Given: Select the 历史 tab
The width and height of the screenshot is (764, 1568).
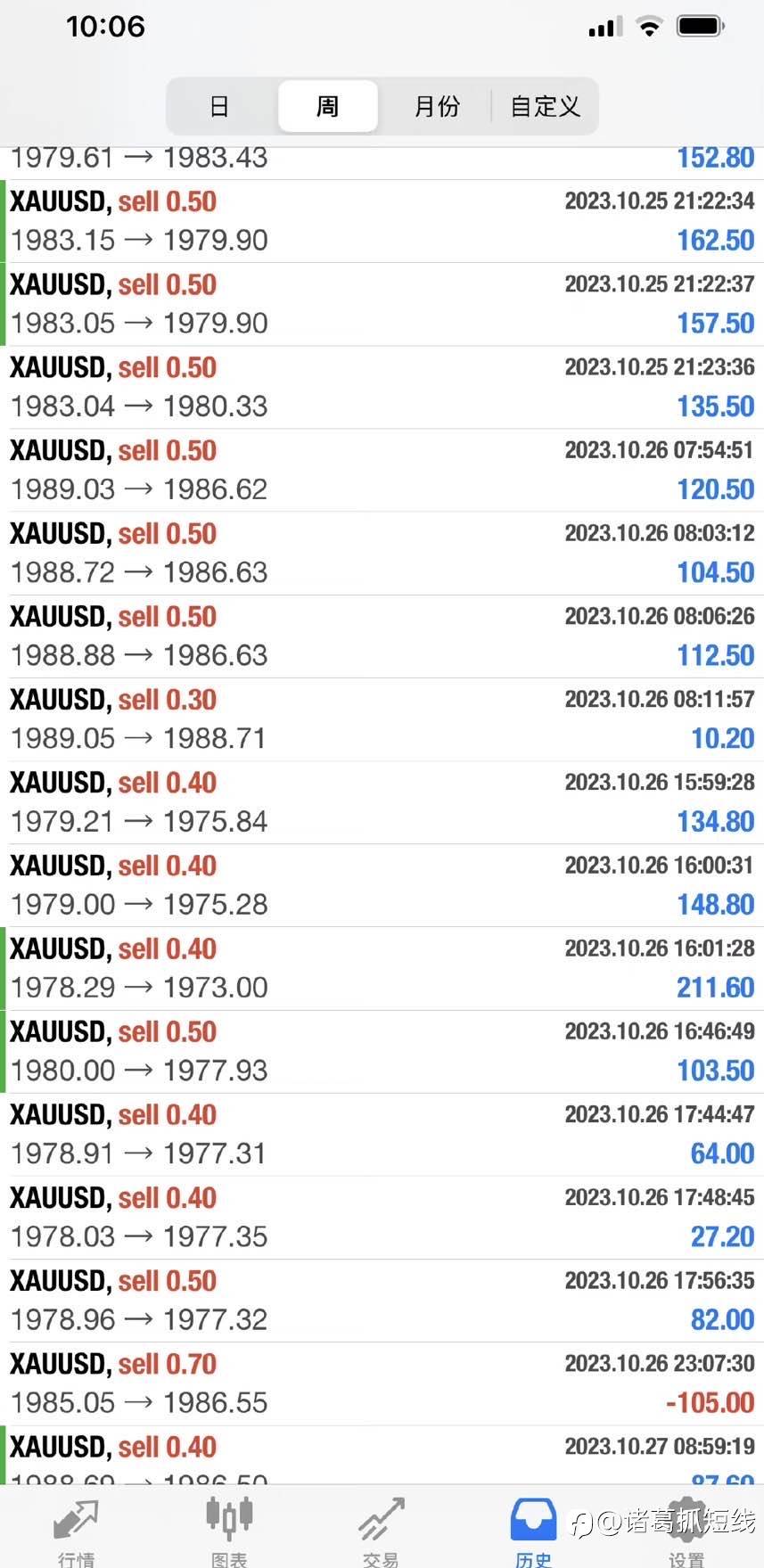Looking at the screenshot, I should (x=533, y=1531).
